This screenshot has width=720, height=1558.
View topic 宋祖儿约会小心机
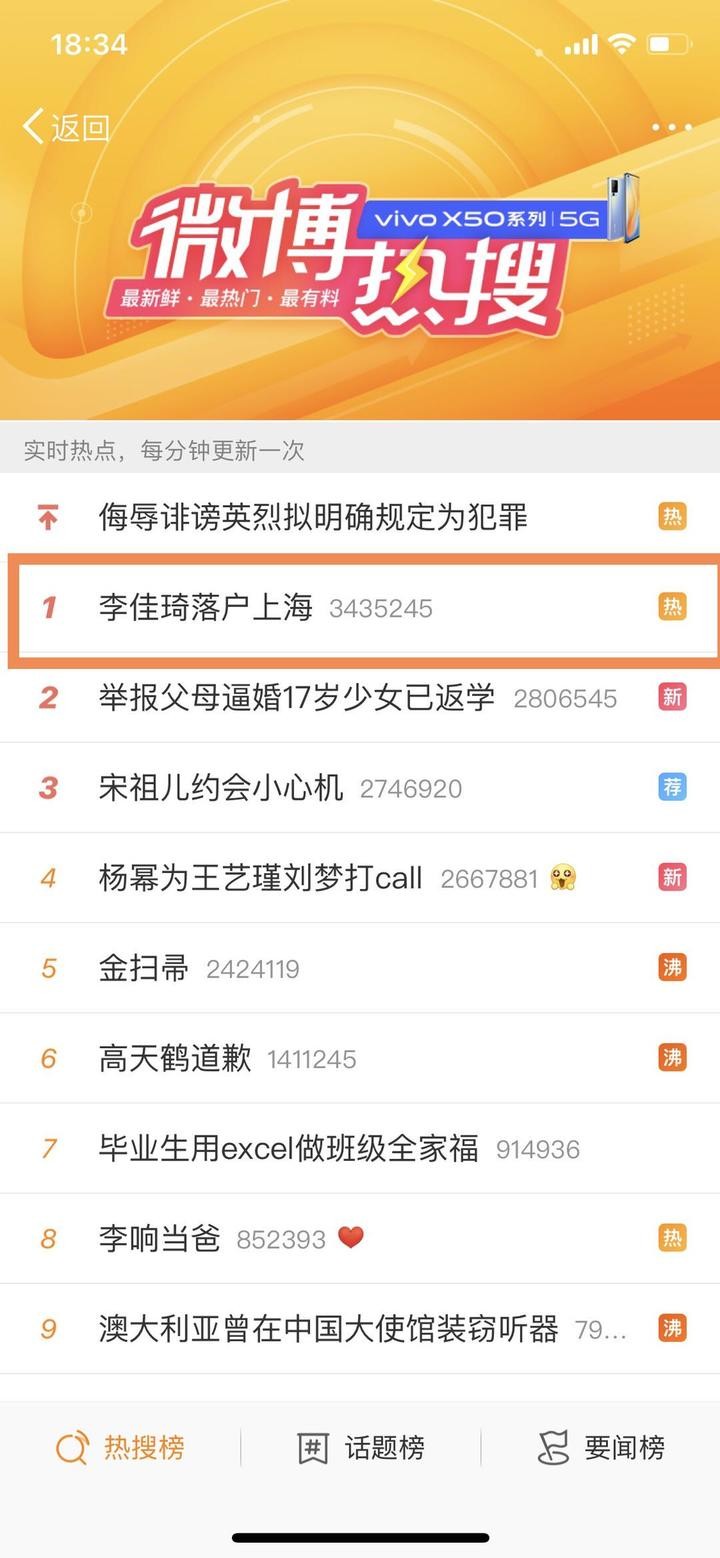tap(220, 787)
